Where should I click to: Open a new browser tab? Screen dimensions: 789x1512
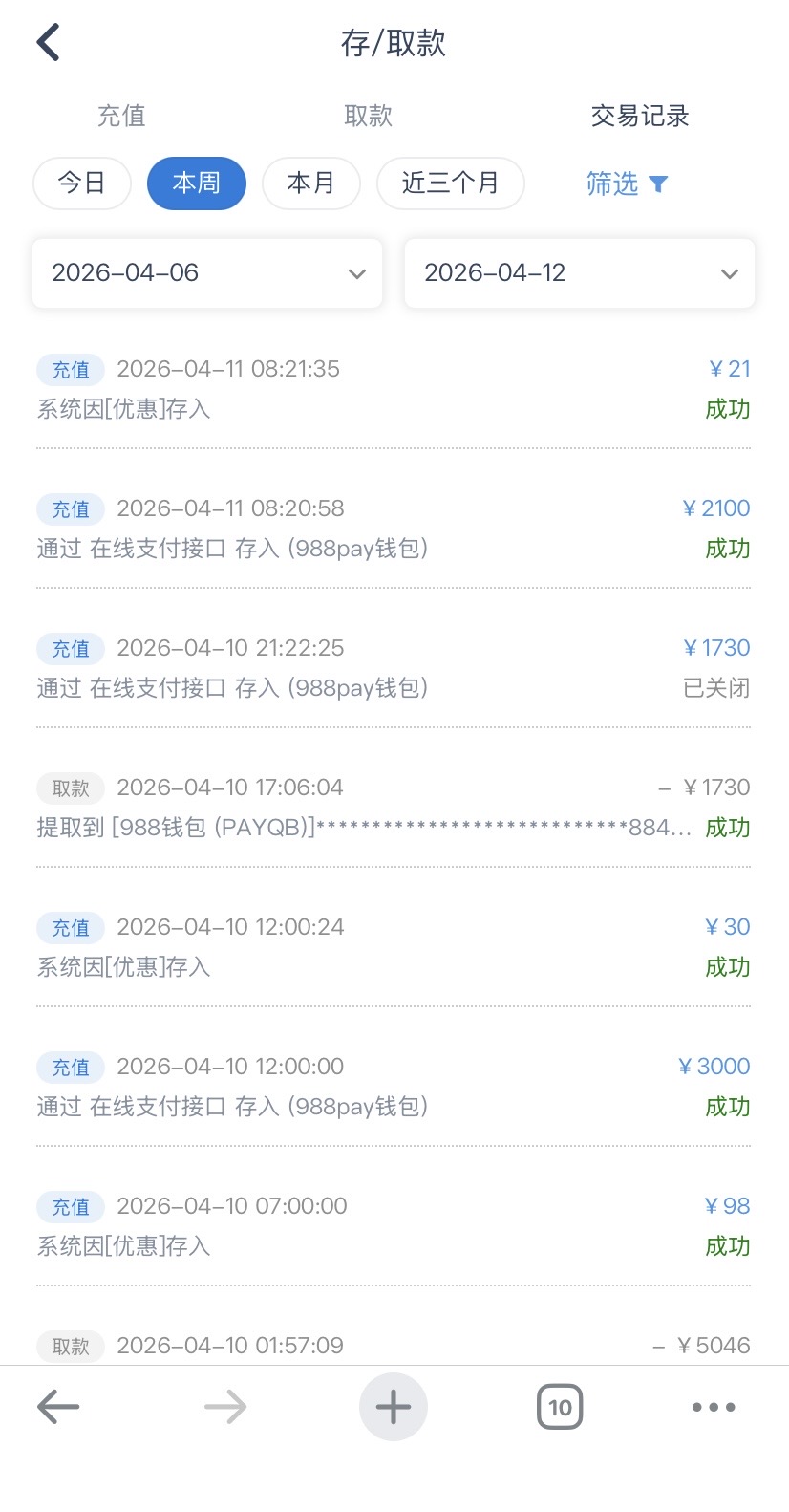[394, 1407]
